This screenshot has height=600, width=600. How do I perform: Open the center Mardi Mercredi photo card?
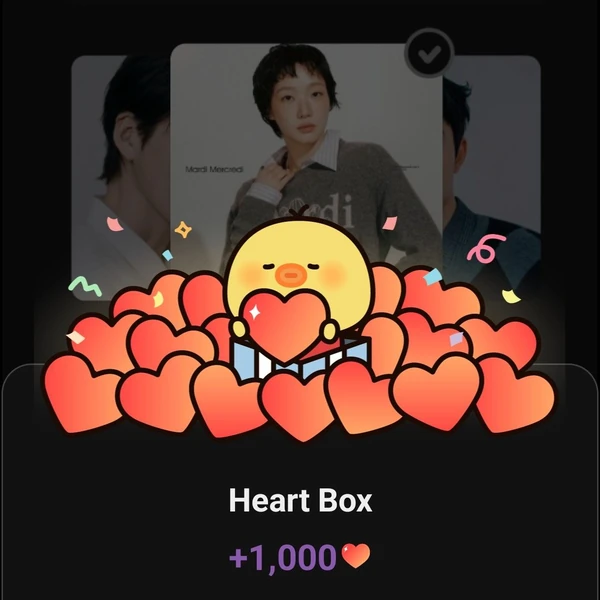point(305,150)
